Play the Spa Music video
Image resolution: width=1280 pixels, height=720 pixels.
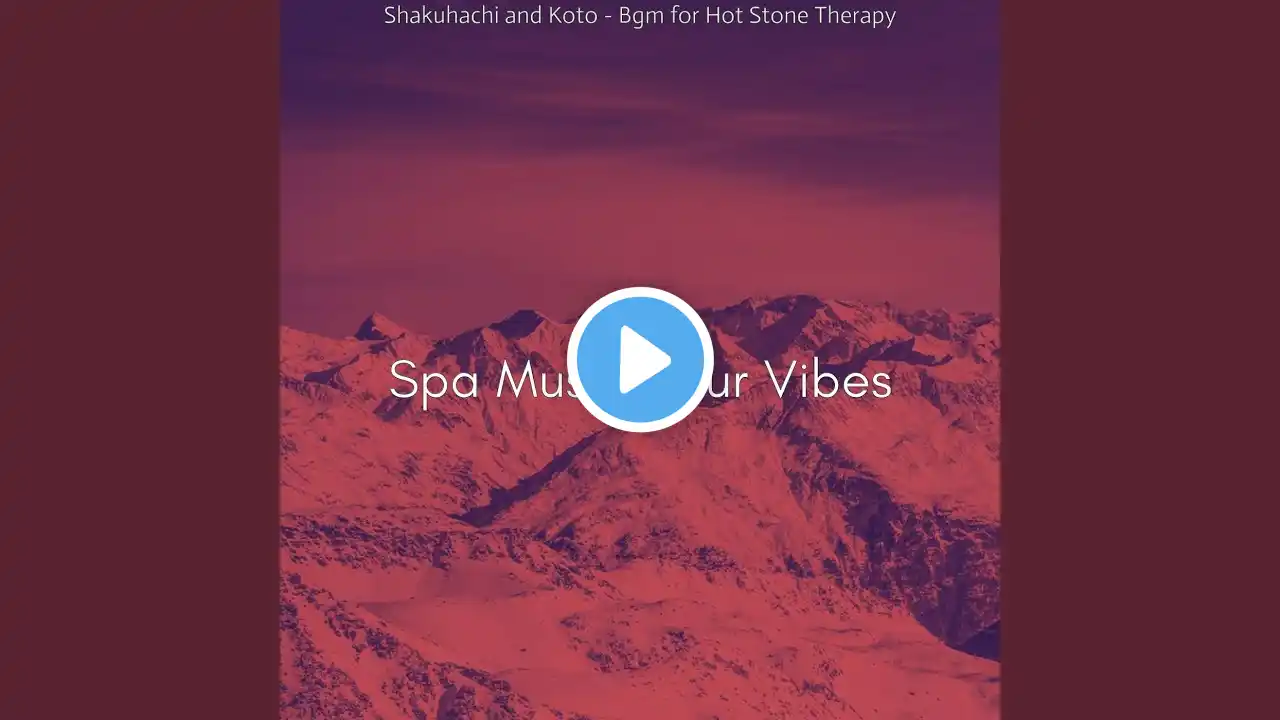click(640, 360)
